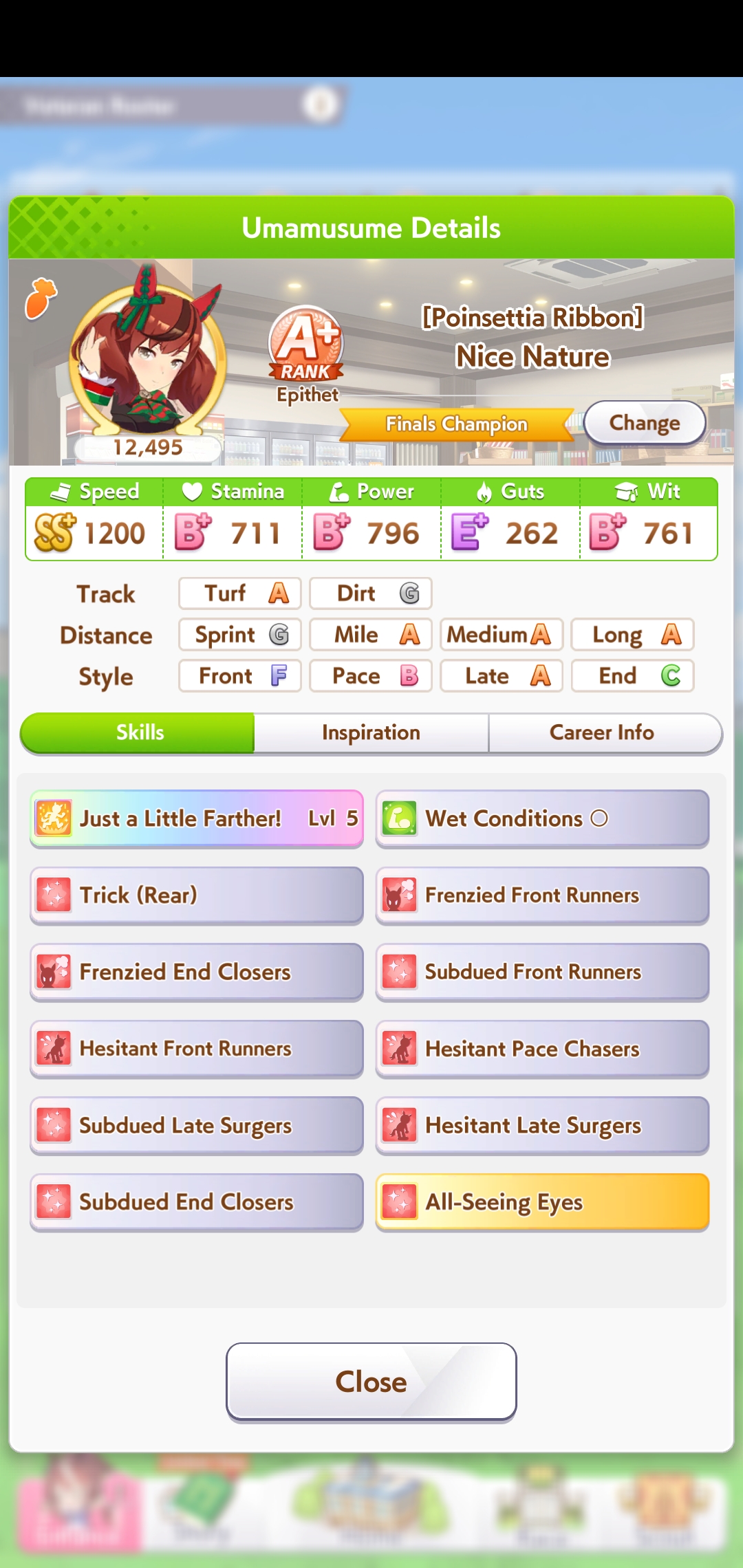This screenshot has width=743, height=1568.
Task: Show the Subdued Late Surgers skill
Action: pos(197,1125)
